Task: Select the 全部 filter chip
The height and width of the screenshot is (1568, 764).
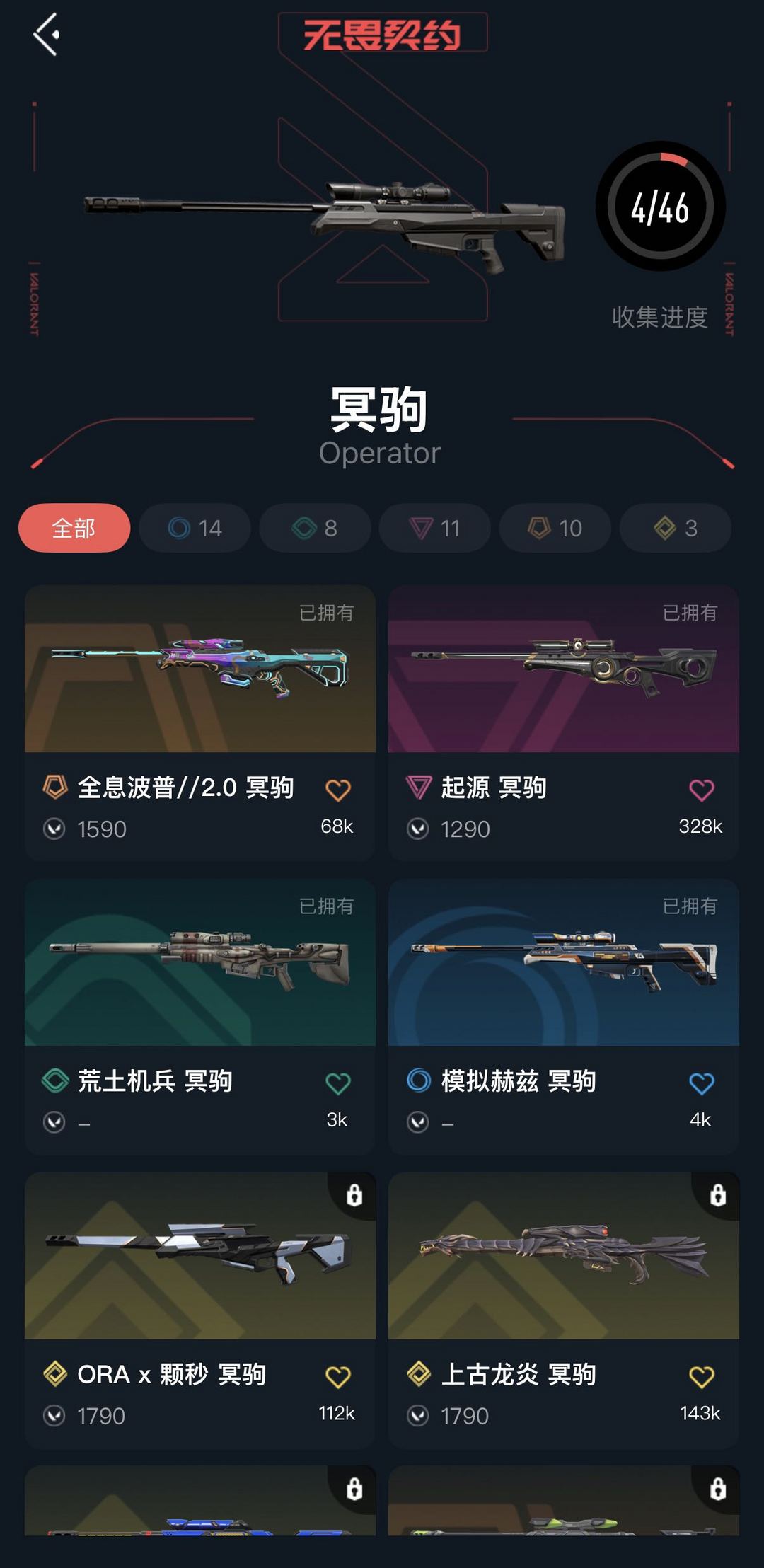Action: (74, 528)
